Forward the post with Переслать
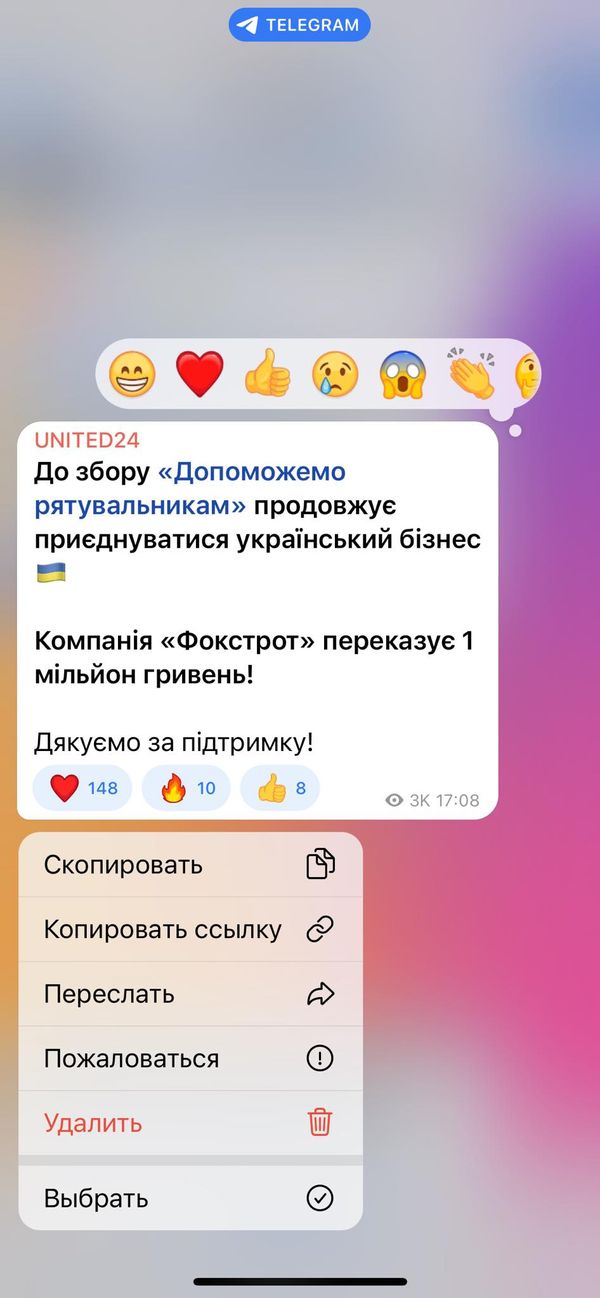Image resolution: width=600 pixels, height=1298 pixels. [x=190, y=994]
